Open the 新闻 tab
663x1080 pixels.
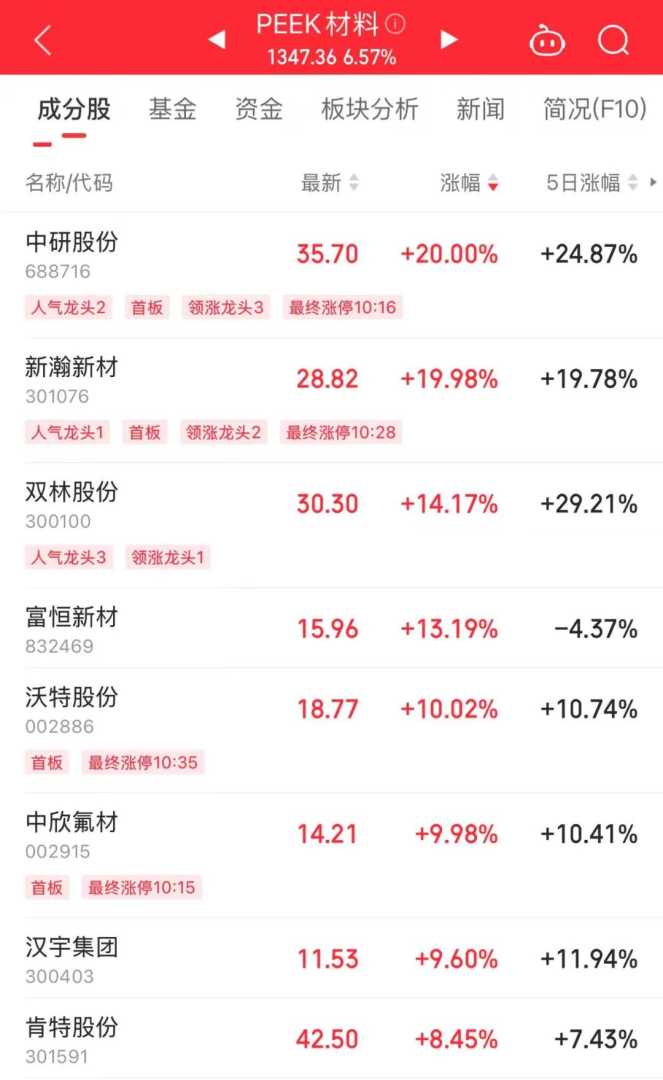coord(480,109)
